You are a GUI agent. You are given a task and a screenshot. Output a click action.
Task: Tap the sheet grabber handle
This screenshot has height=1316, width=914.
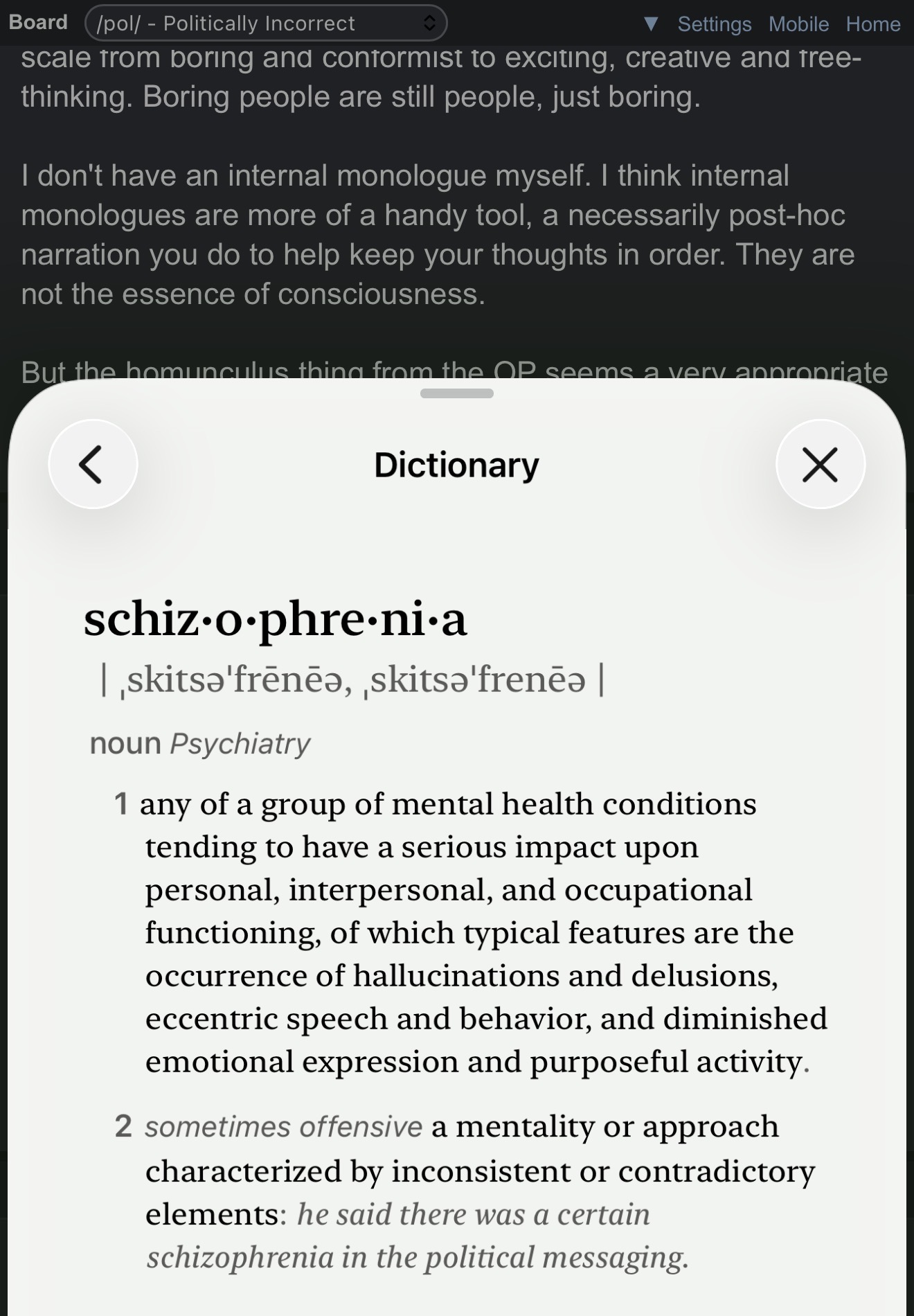point(457,393)
